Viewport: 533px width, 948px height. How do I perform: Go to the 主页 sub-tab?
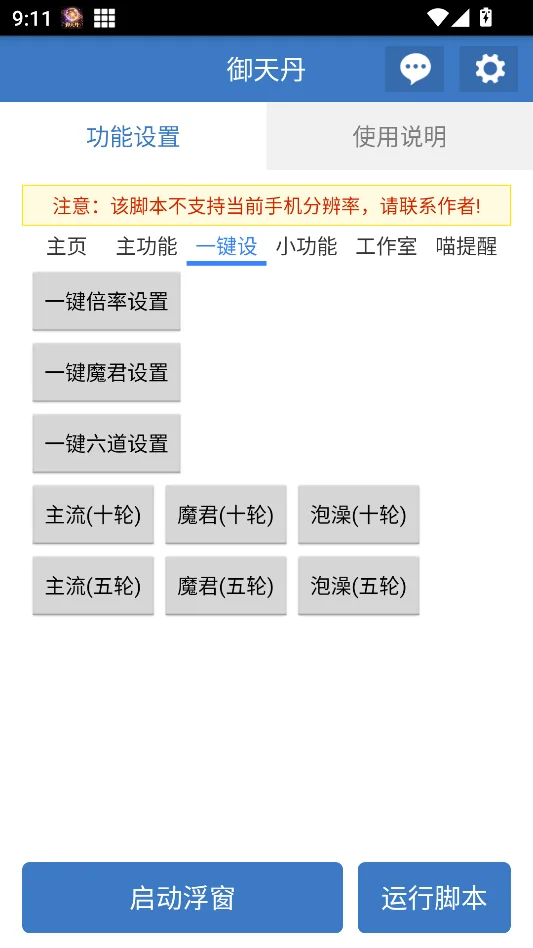click(x=66, y=247)
